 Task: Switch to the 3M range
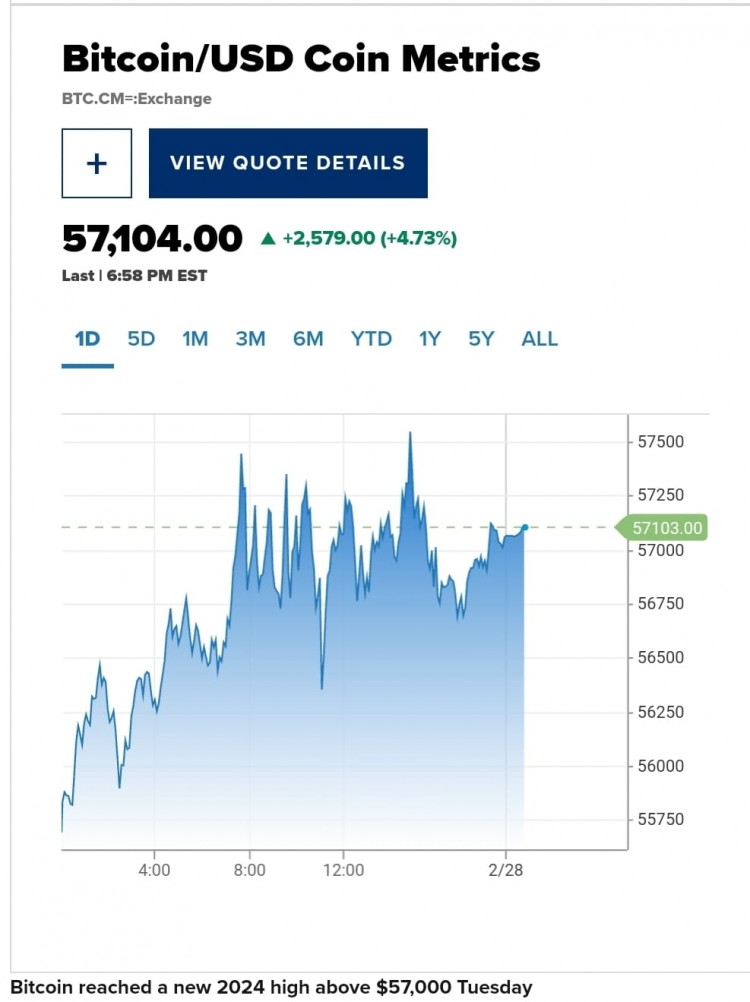click(x=250, y=339)
